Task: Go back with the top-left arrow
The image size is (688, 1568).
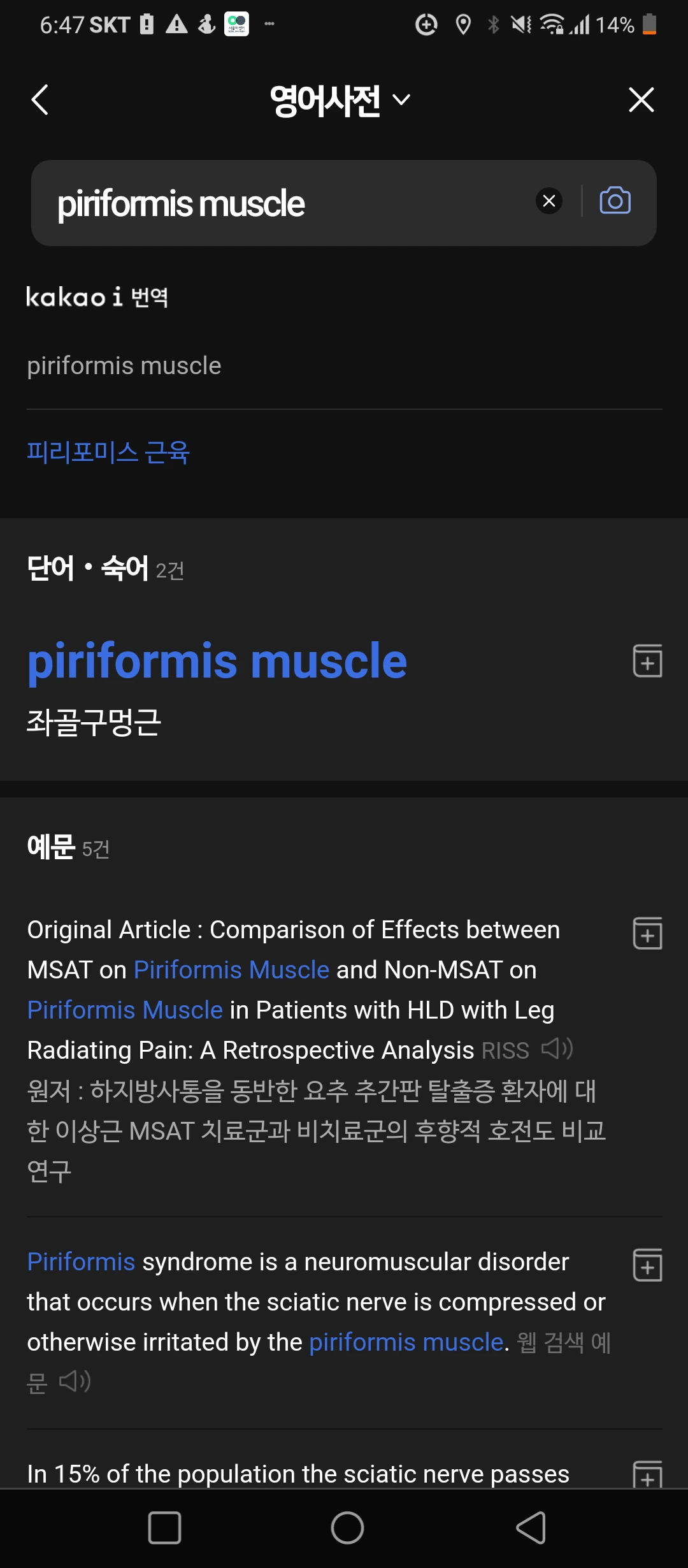Action: [40, 100]
